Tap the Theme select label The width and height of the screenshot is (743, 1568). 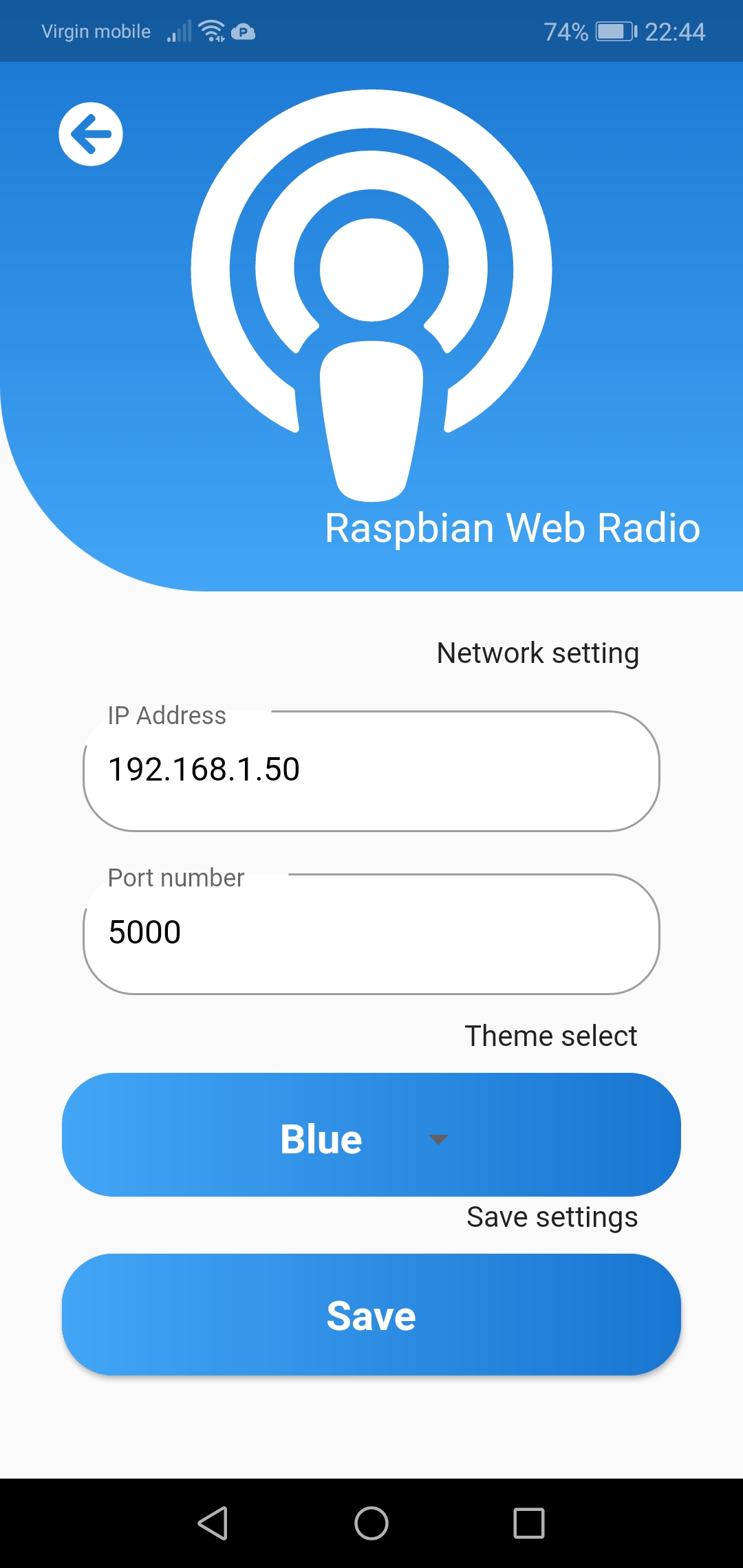point(550,1035)
